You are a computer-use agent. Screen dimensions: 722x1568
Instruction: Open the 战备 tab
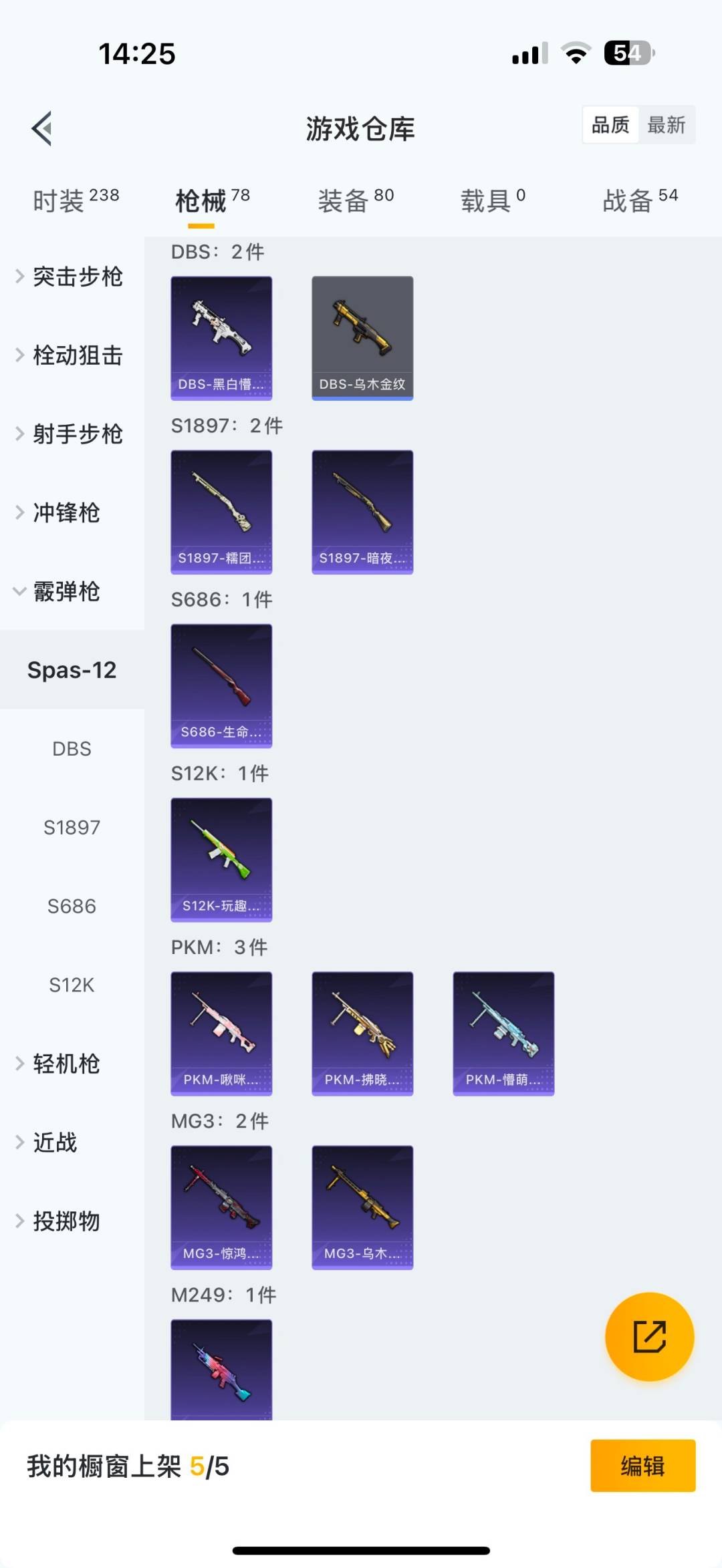(640, 200)
